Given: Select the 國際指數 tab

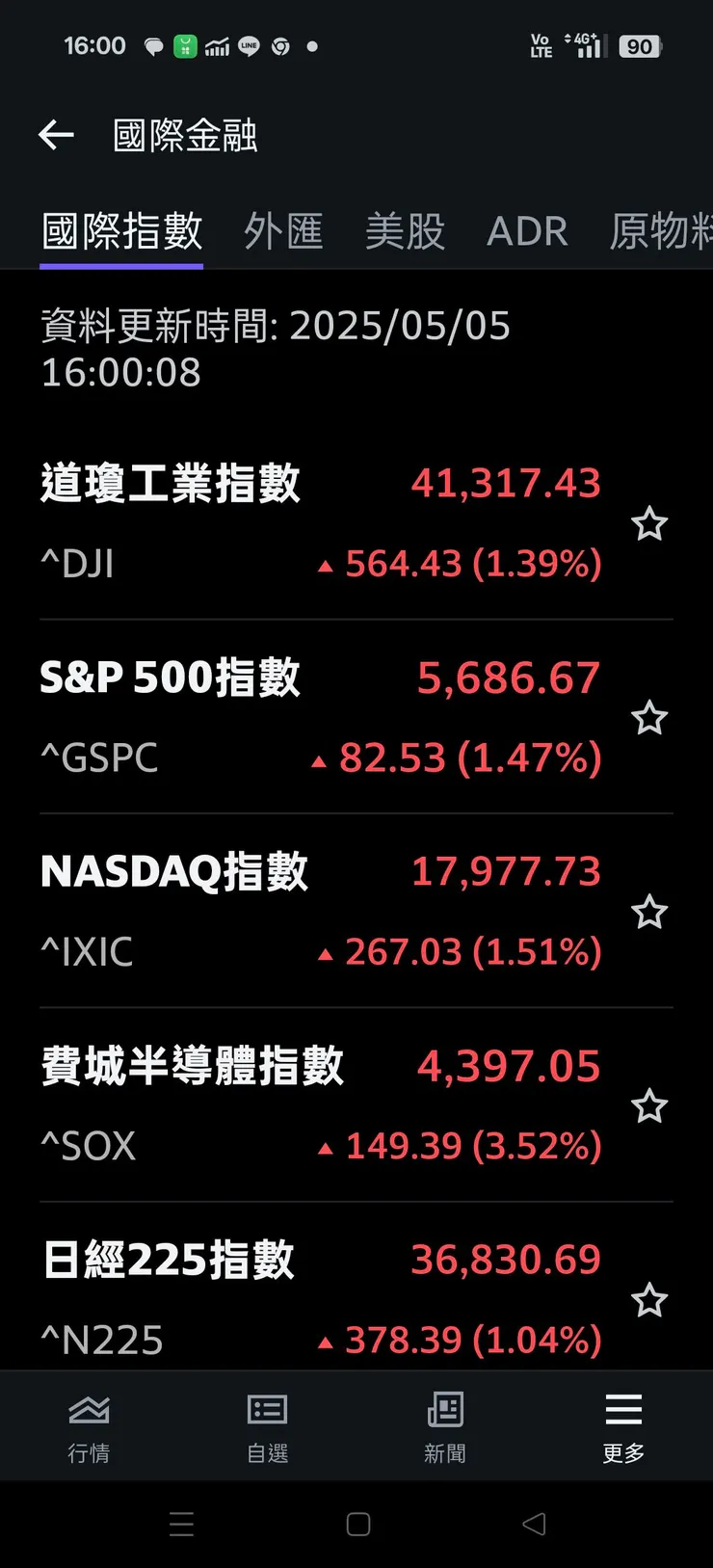Looking at the screenshot, I should pos(122,231).
